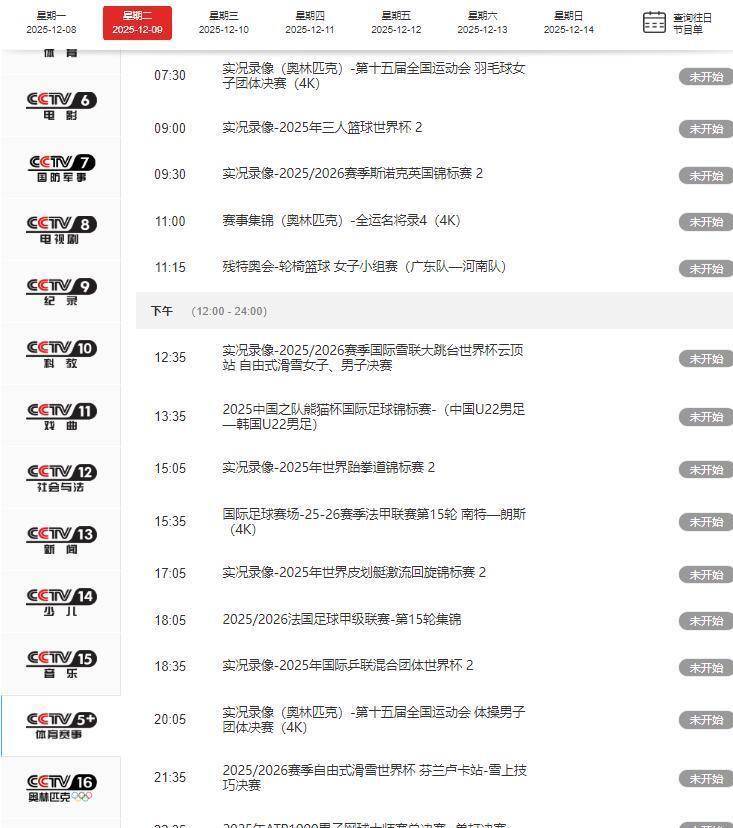Open the CCTV16 奥林匹克 channel
The height and width of the screenshot is (828, 733).
tap(61, 788)
